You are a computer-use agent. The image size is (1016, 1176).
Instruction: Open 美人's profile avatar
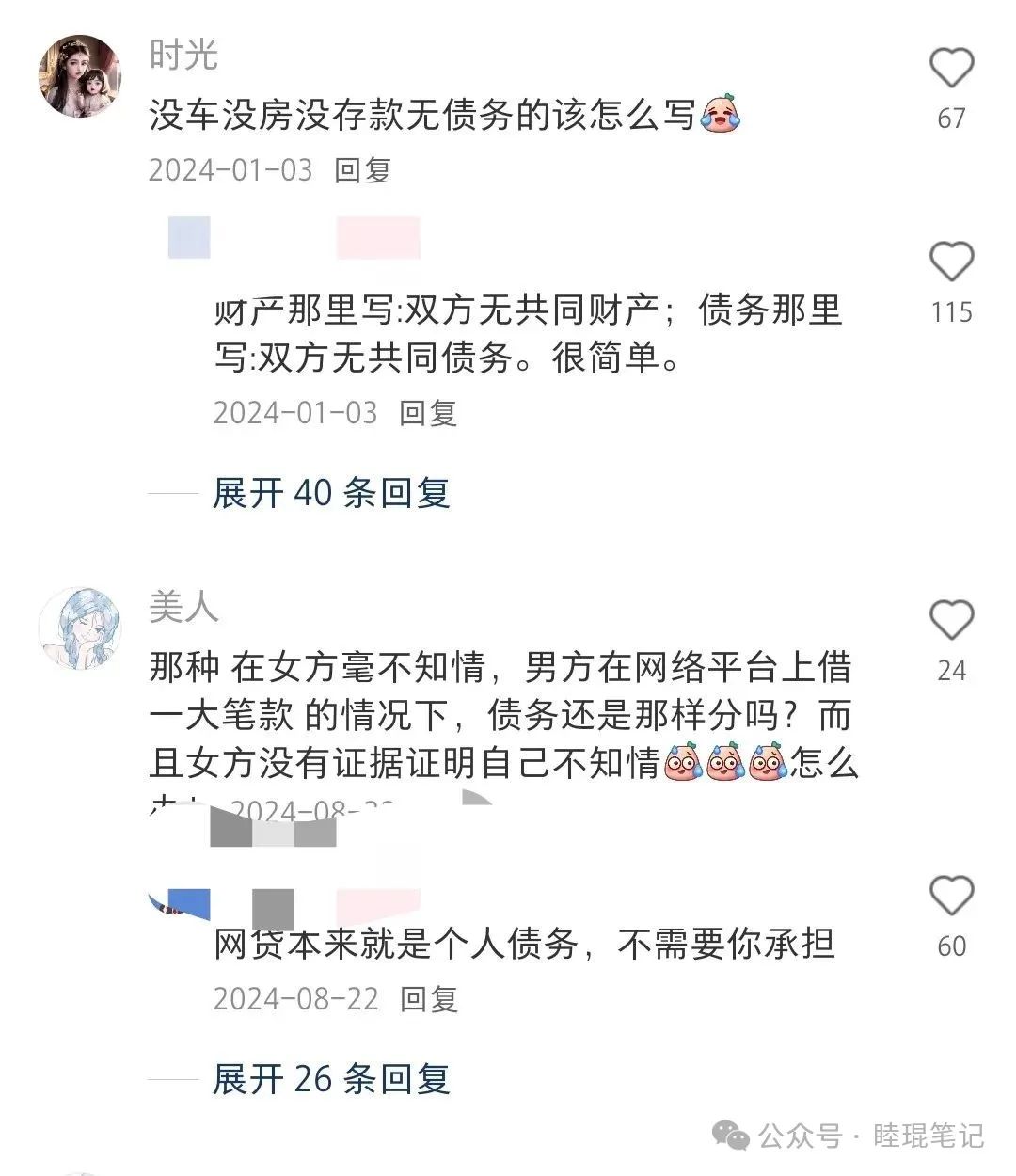coord(80,628)
